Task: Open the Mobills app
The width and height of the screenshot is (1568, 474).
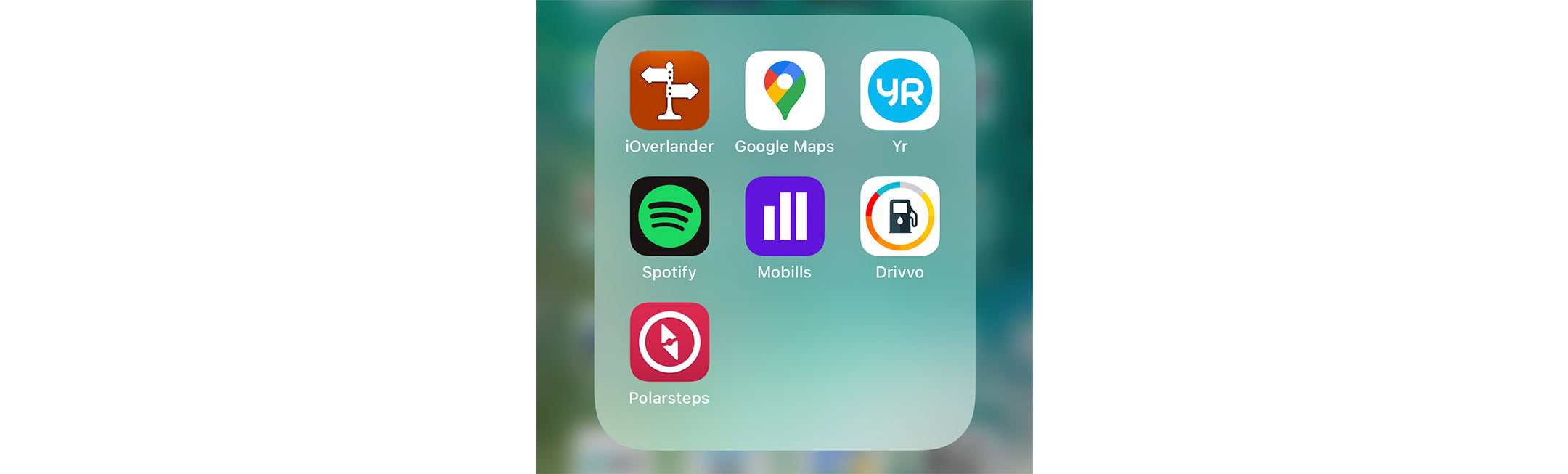Action: [x=785, y=216]
